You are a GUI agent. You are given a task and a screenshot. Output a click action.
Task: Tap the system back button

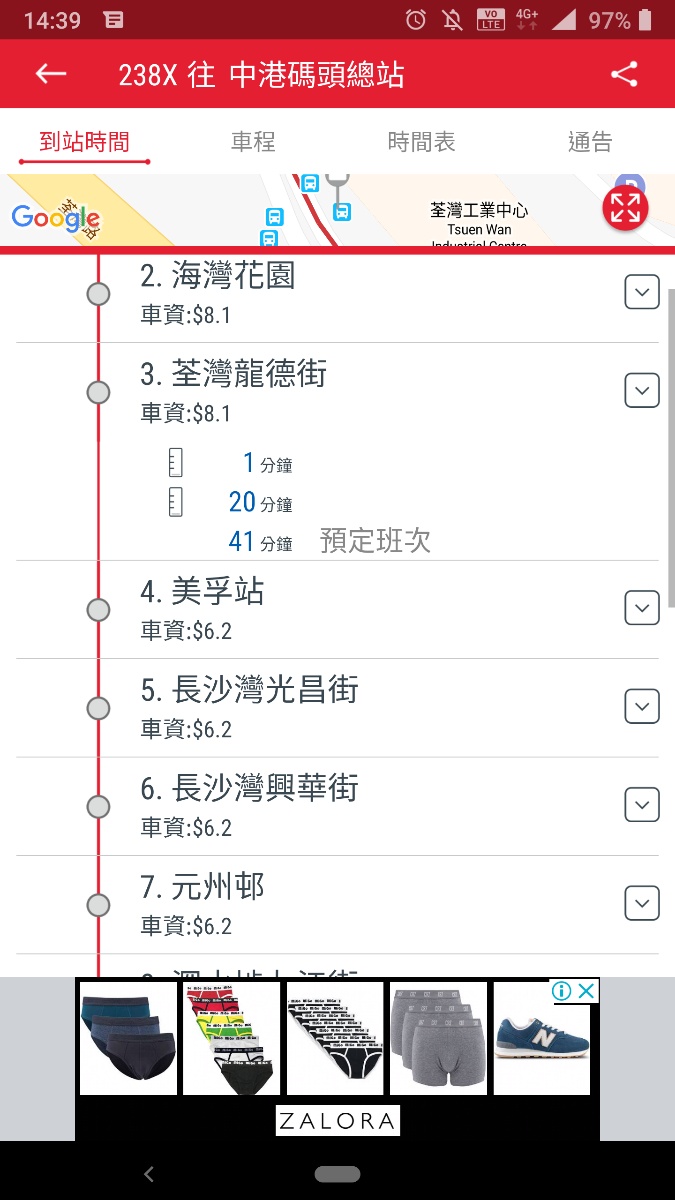pos(149,1174)
